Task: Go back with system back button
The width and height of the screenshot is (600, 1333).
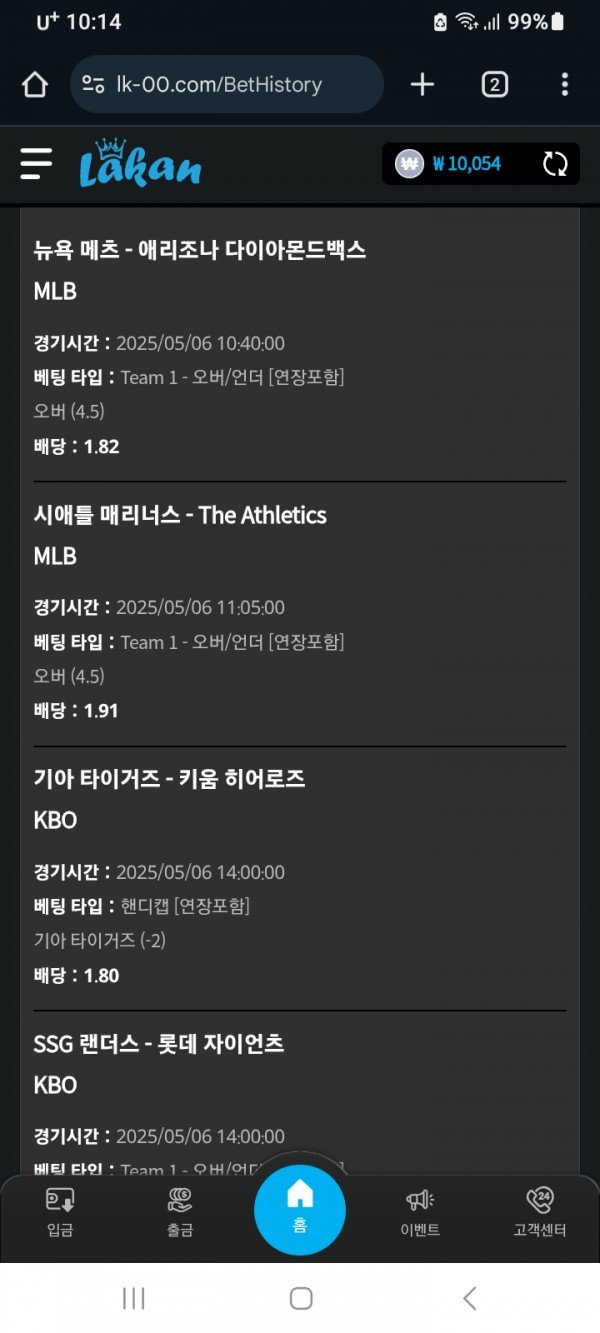Action: 469,1298
